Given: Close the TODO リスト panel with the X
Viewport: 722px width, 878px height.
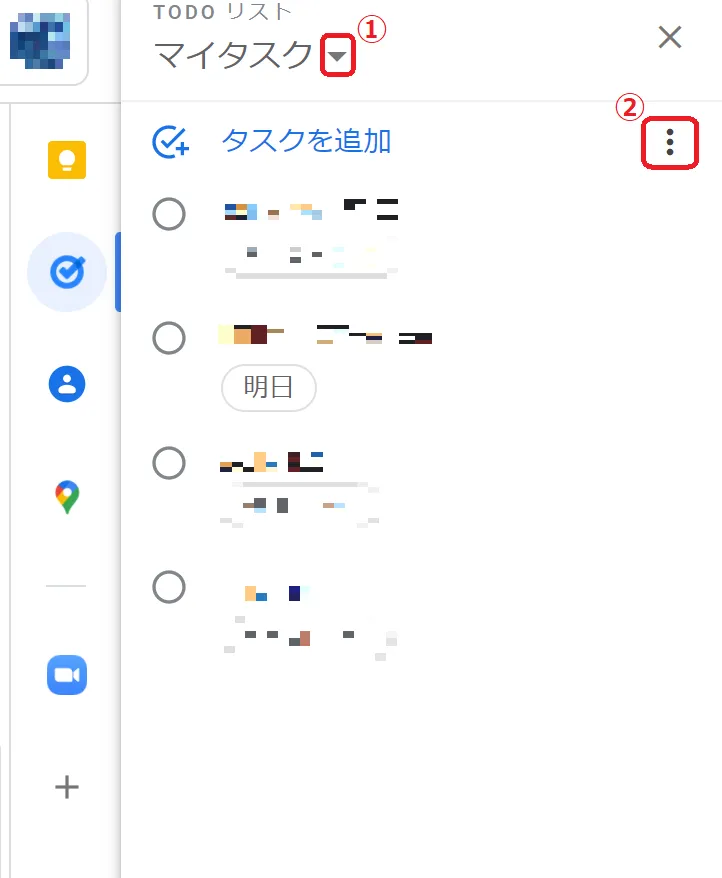Looking at the screenshot, I should [669, 37].
